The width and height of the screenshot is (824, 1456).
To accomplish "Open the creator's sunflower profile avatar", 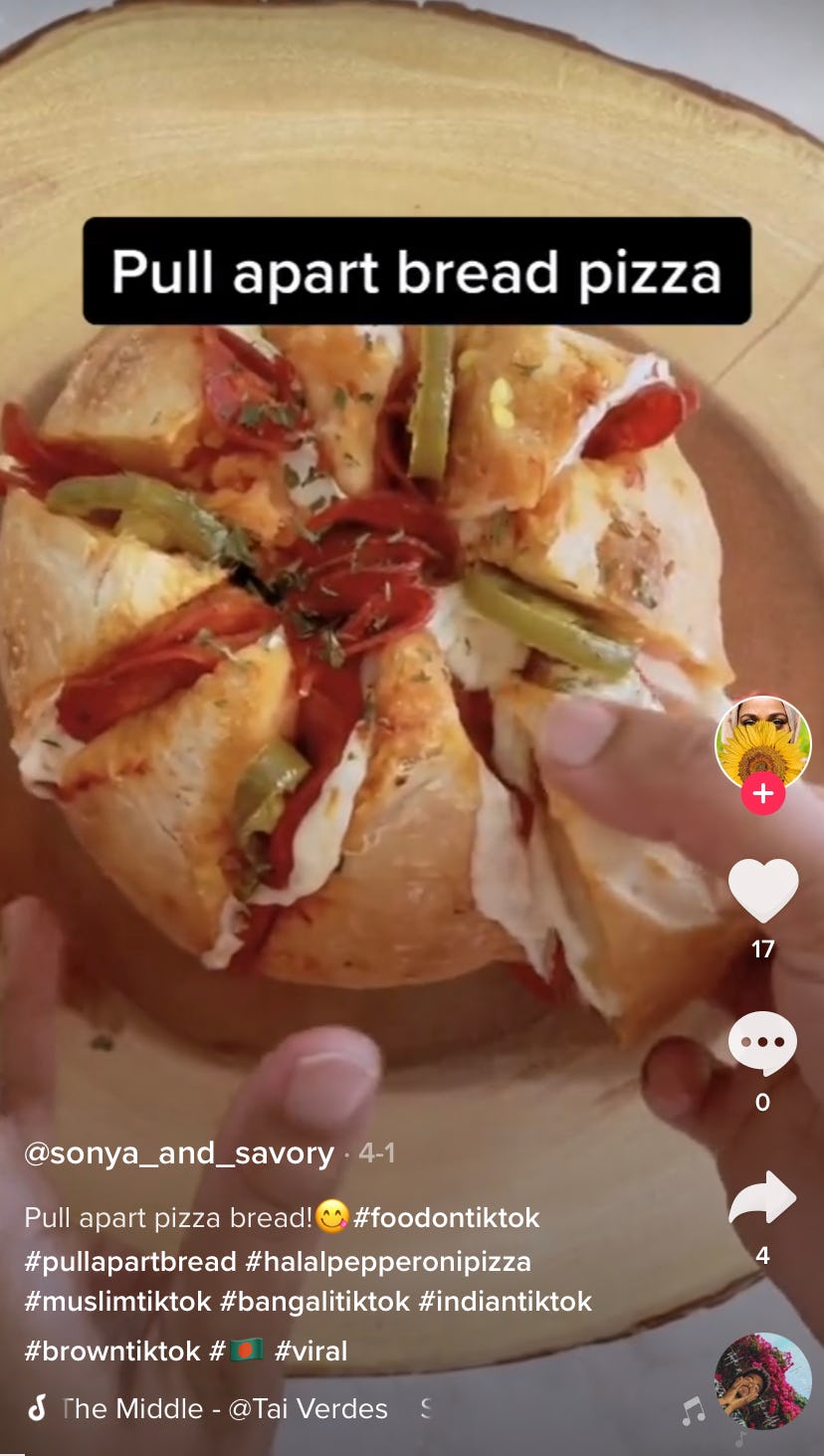I will (763, 743).
